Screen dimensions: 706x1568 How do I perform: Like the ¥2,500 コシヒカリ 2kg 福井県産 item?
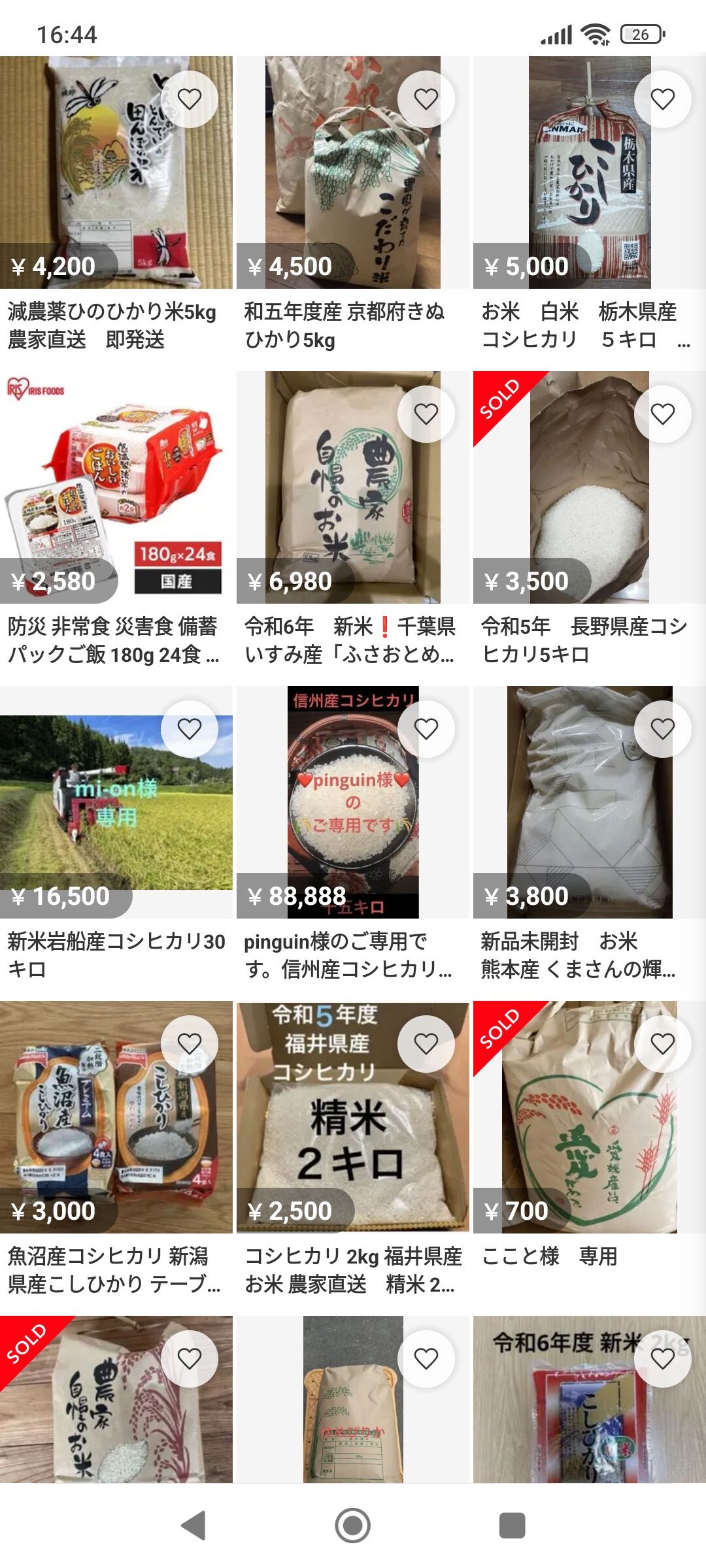426,1044
